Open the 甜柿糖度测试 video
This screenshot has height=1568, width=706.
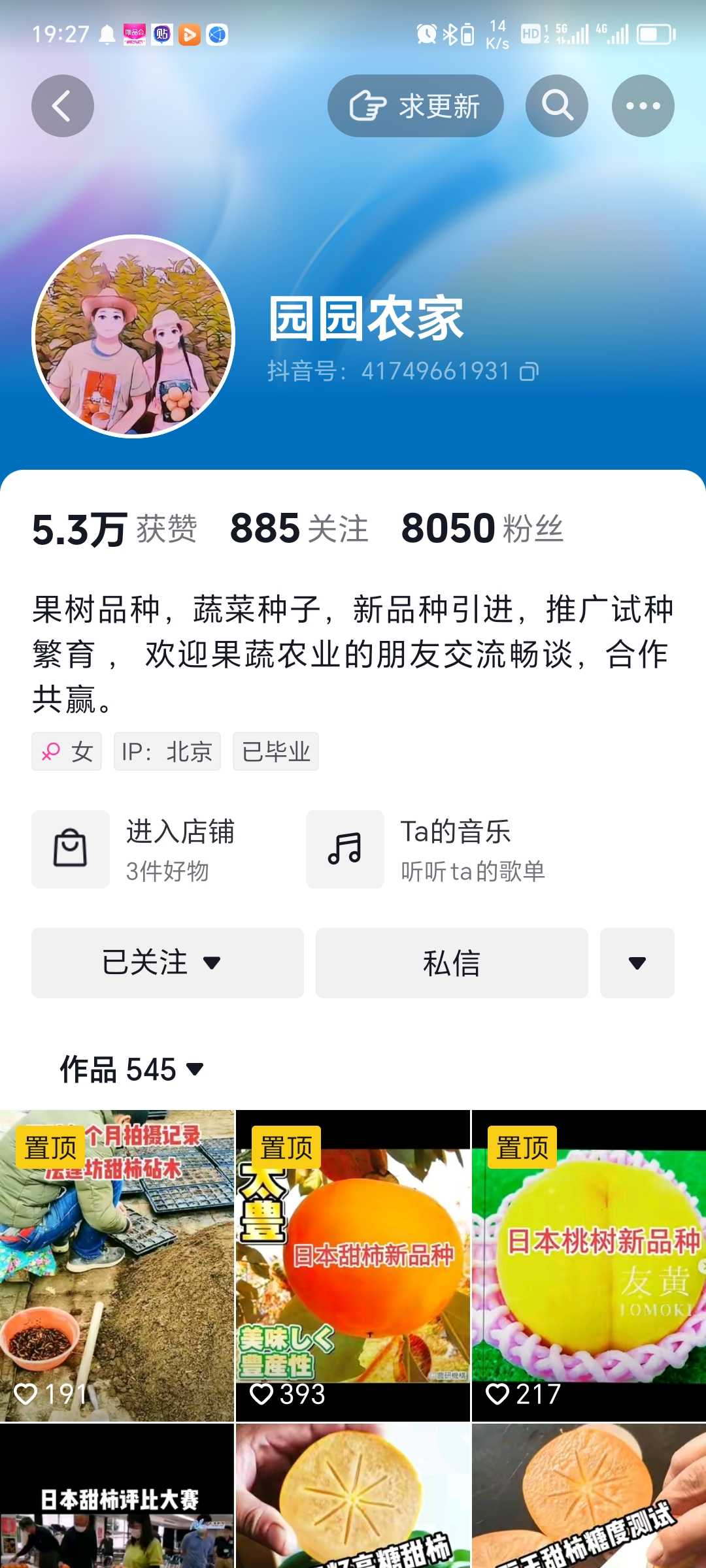[x=589, y=1496]
